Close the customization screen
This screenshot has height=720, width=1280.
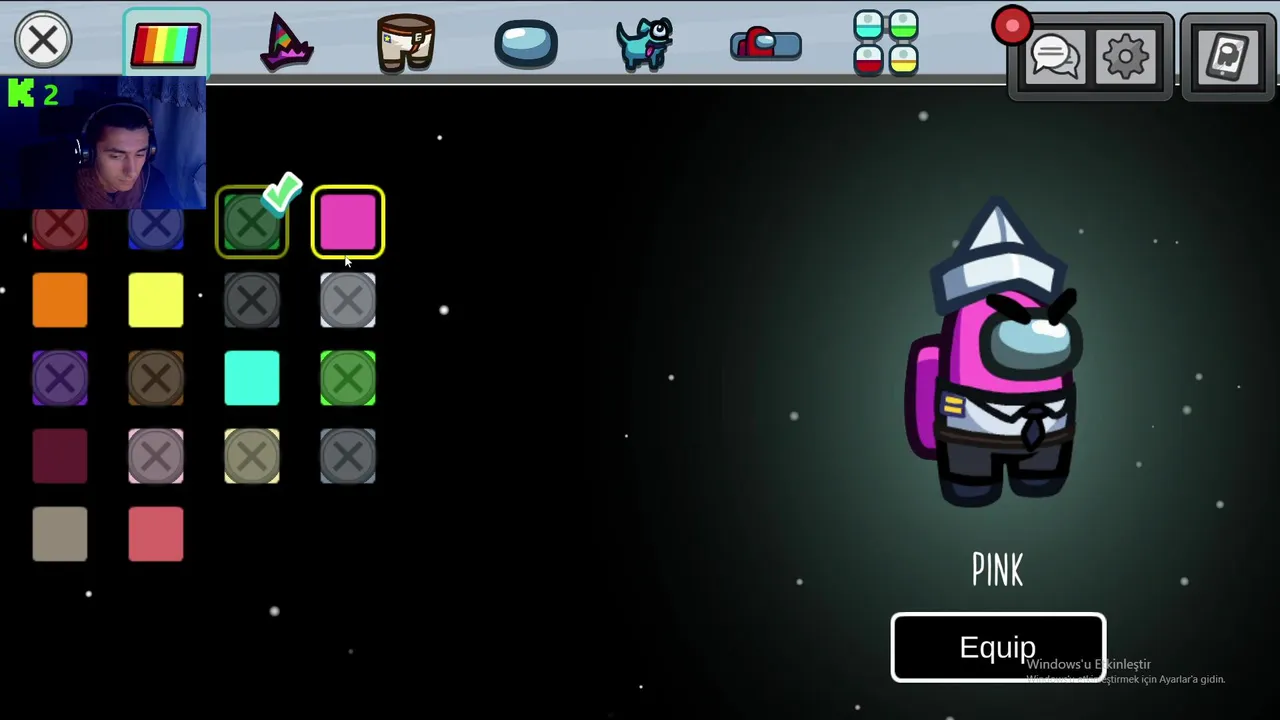point(43,40)
